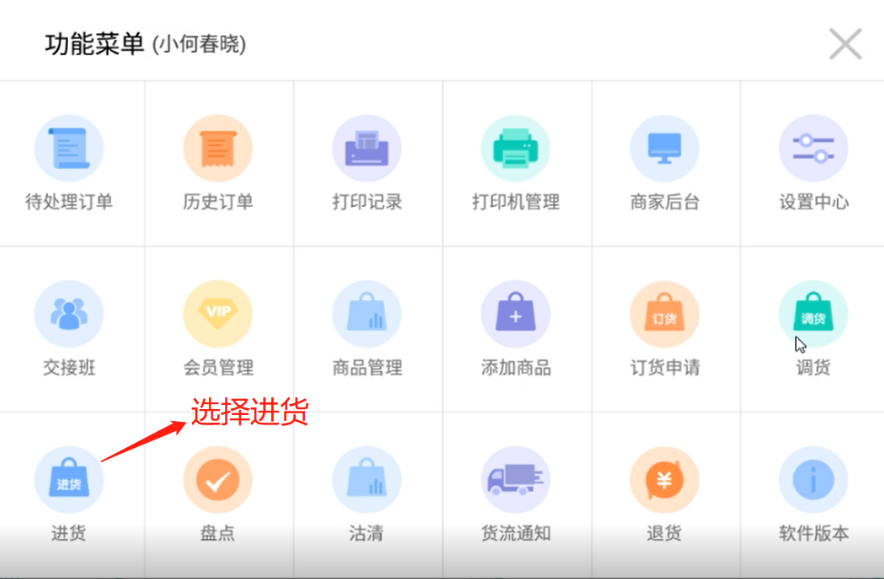Choose 进货
Image resolution: width=884 pixels, height=579 pixels.
[69, 481]
